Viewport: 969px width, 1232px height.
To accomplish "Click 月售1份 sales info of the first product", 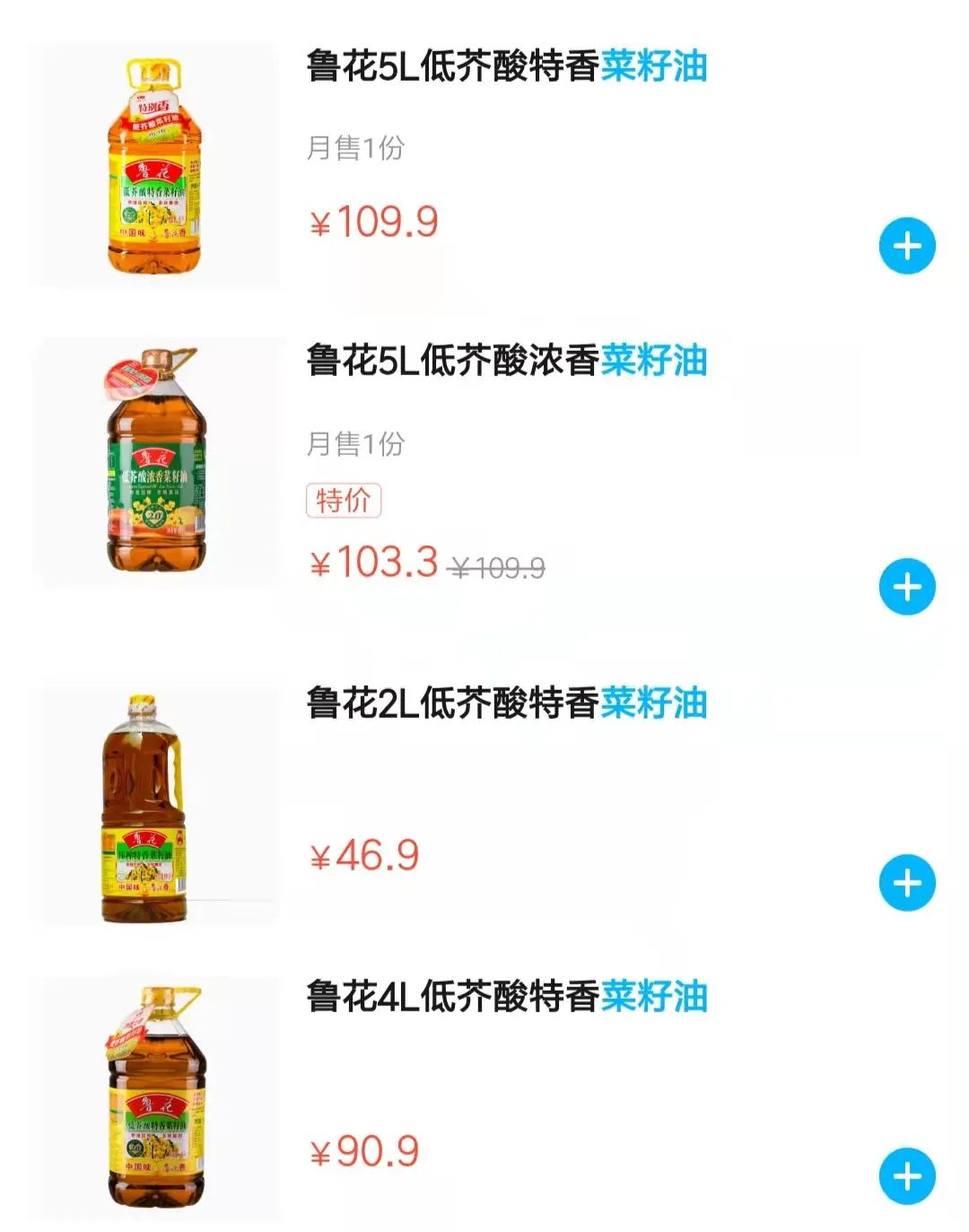I will 354,146.
